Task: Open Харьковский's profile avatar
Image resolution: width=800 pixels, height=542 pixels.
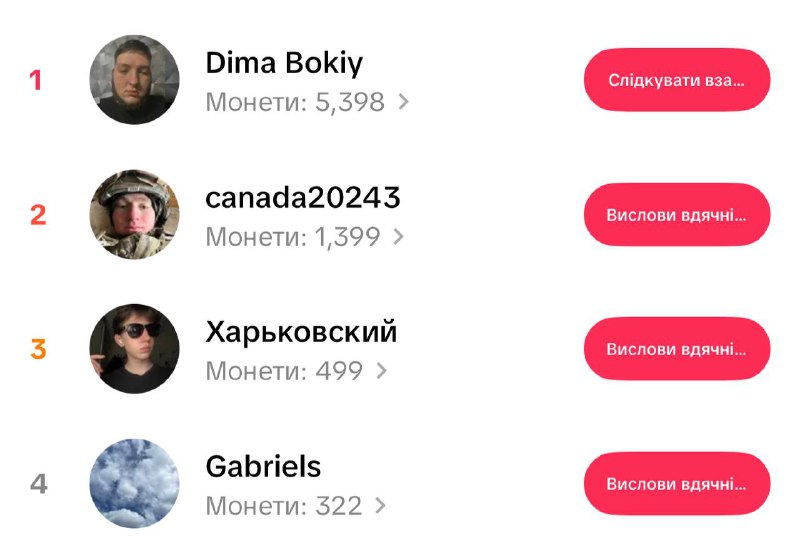Action: (x=134, y=349)
